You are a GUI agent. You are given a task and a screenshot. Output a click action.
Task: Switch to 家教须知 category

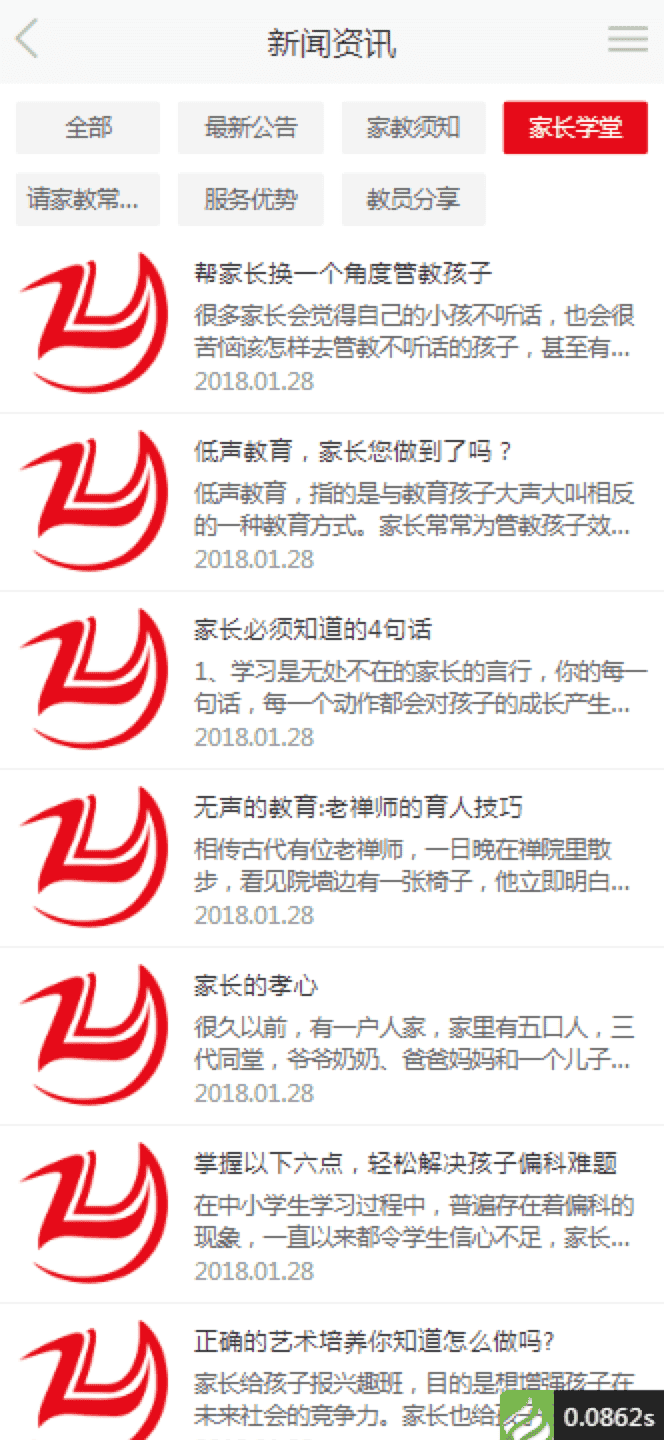pos(413,128)
